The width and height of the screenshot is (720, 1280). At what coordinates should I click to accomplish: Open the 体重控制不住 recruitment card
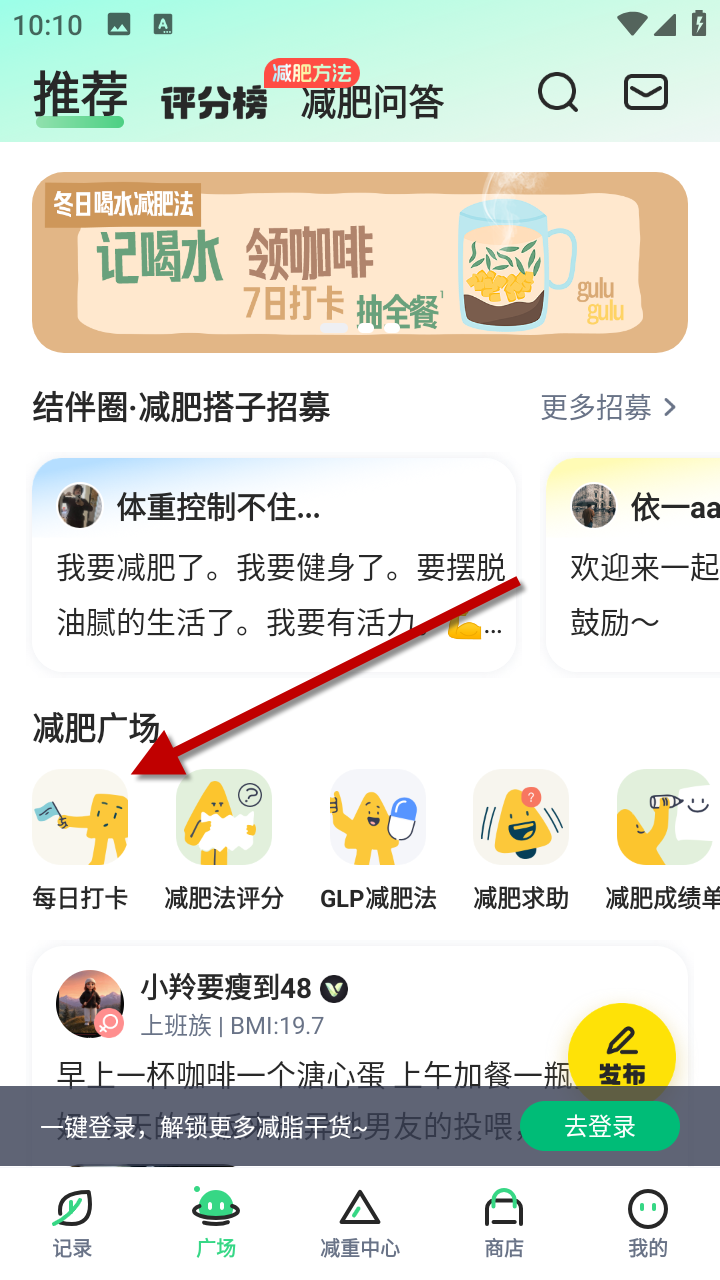pyautogui.click(x=274, y=565)
